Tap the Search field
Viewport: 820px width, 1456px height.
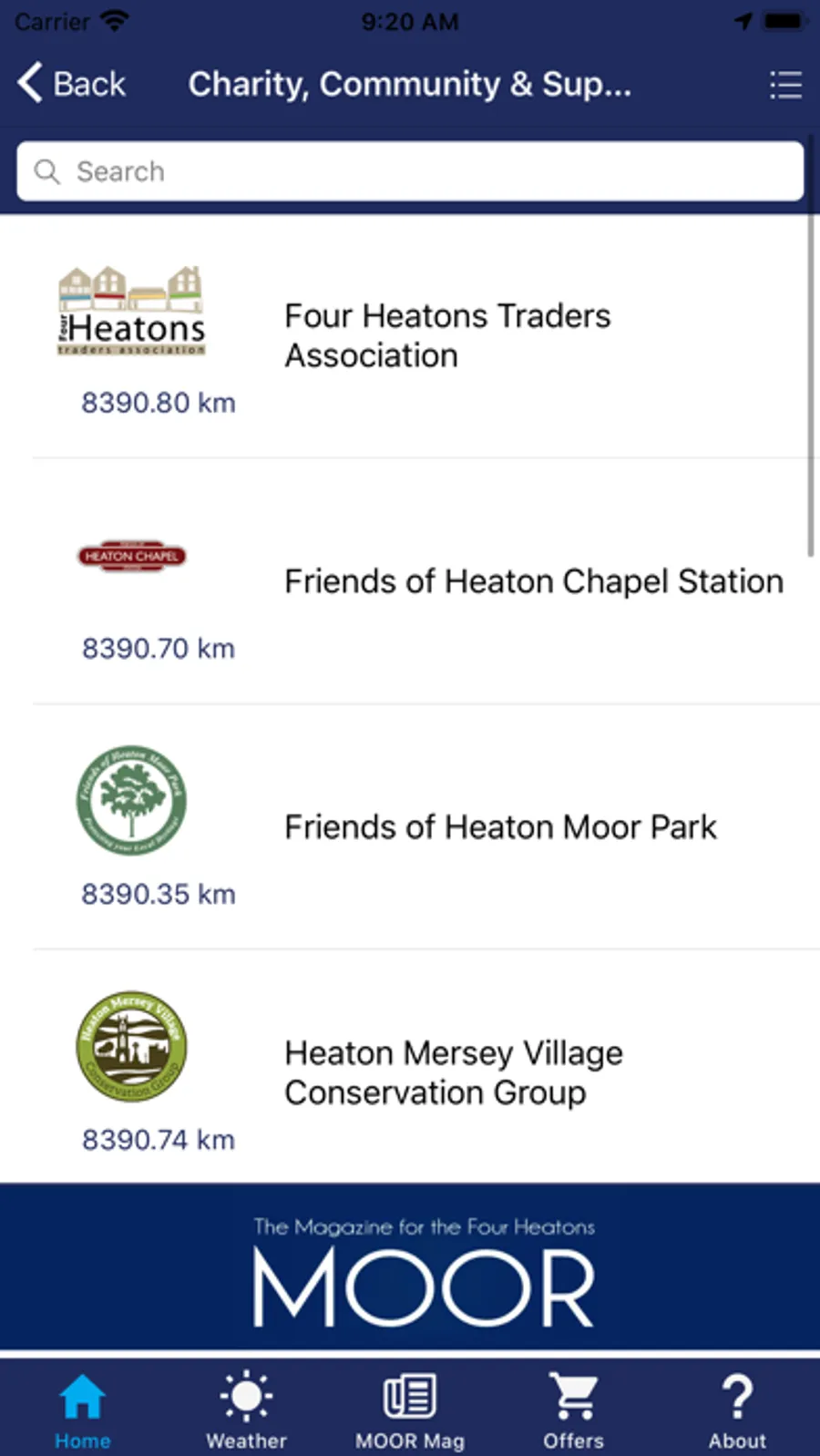(410, 171)
